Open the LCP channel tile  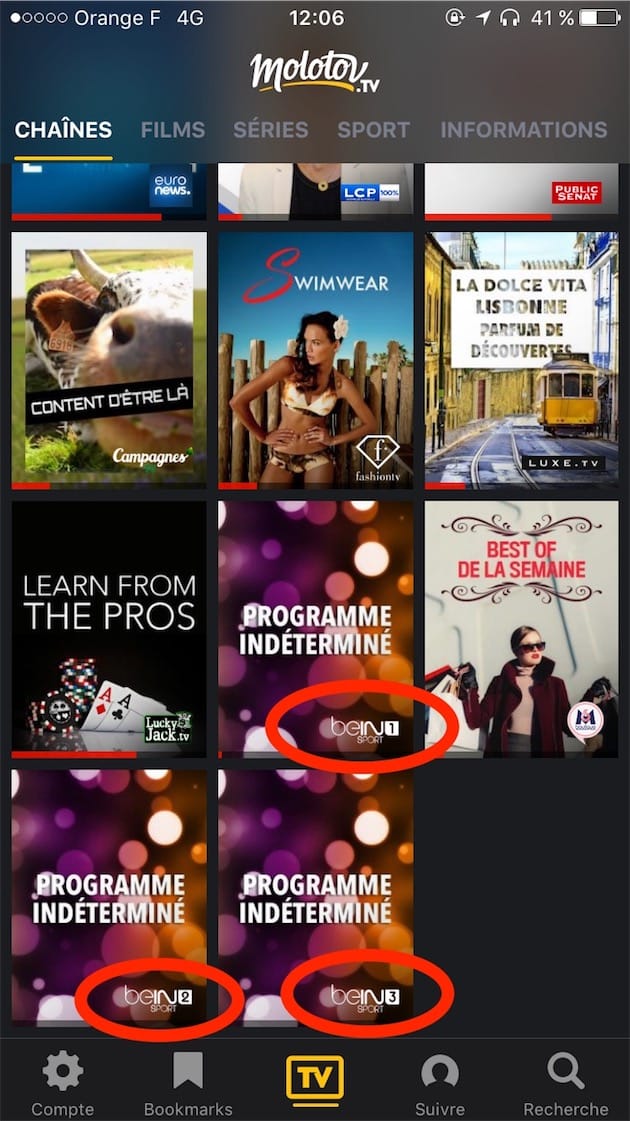[x=315, y=192]
